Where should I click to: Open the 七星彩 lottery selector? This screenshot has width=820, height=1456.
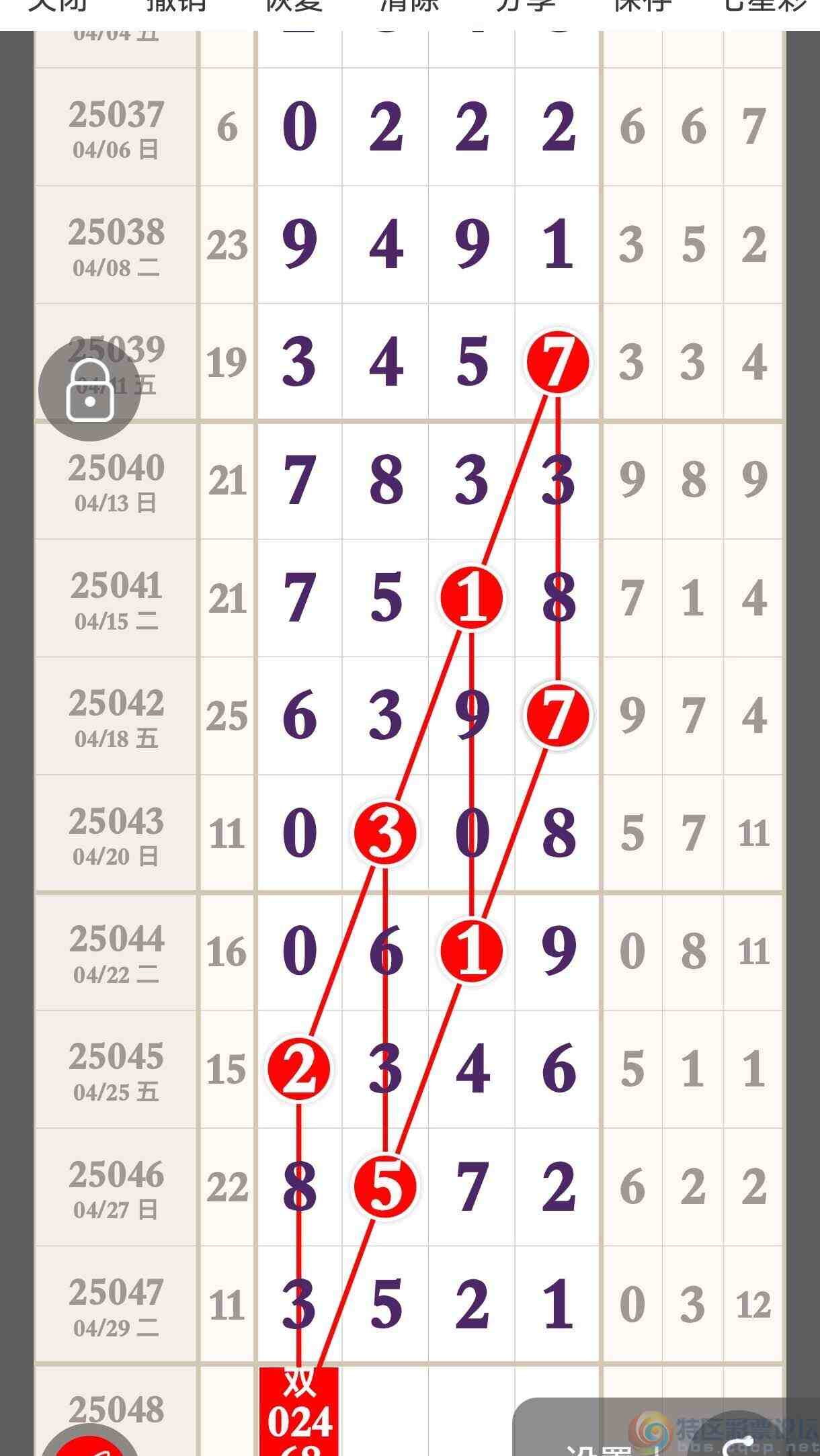765,7
